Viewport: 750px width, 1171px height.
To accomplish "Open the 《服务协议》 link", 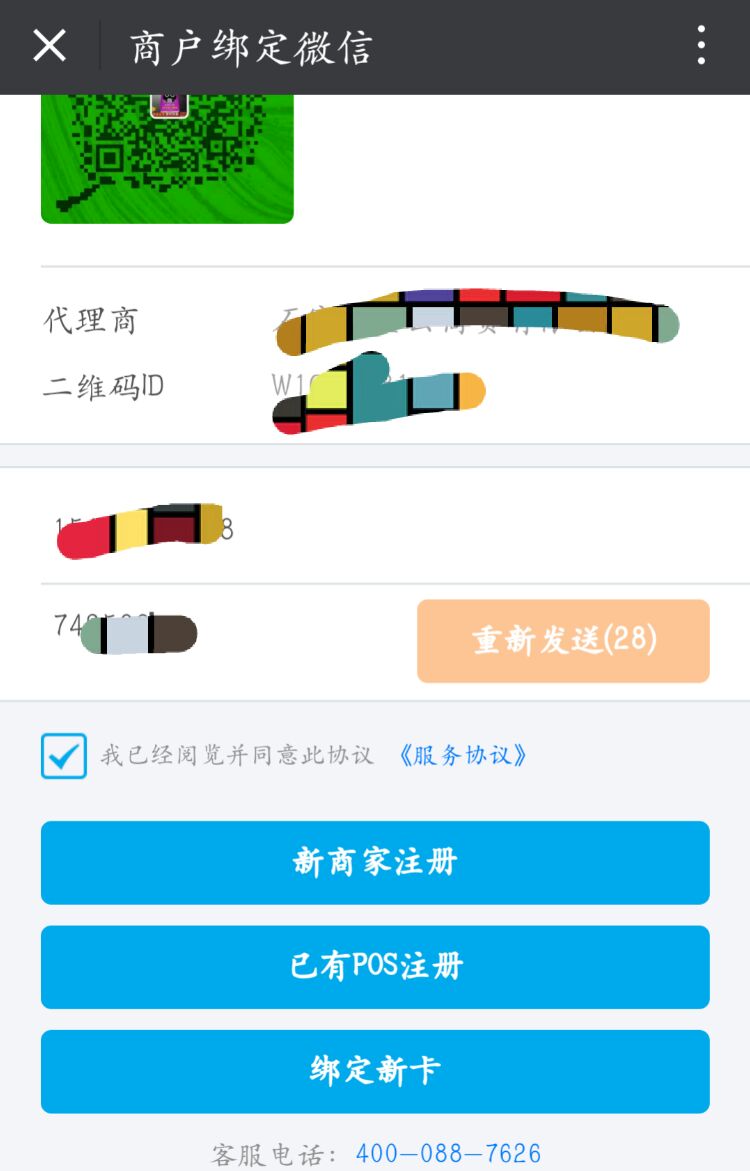I will click(x=462, y=755).
